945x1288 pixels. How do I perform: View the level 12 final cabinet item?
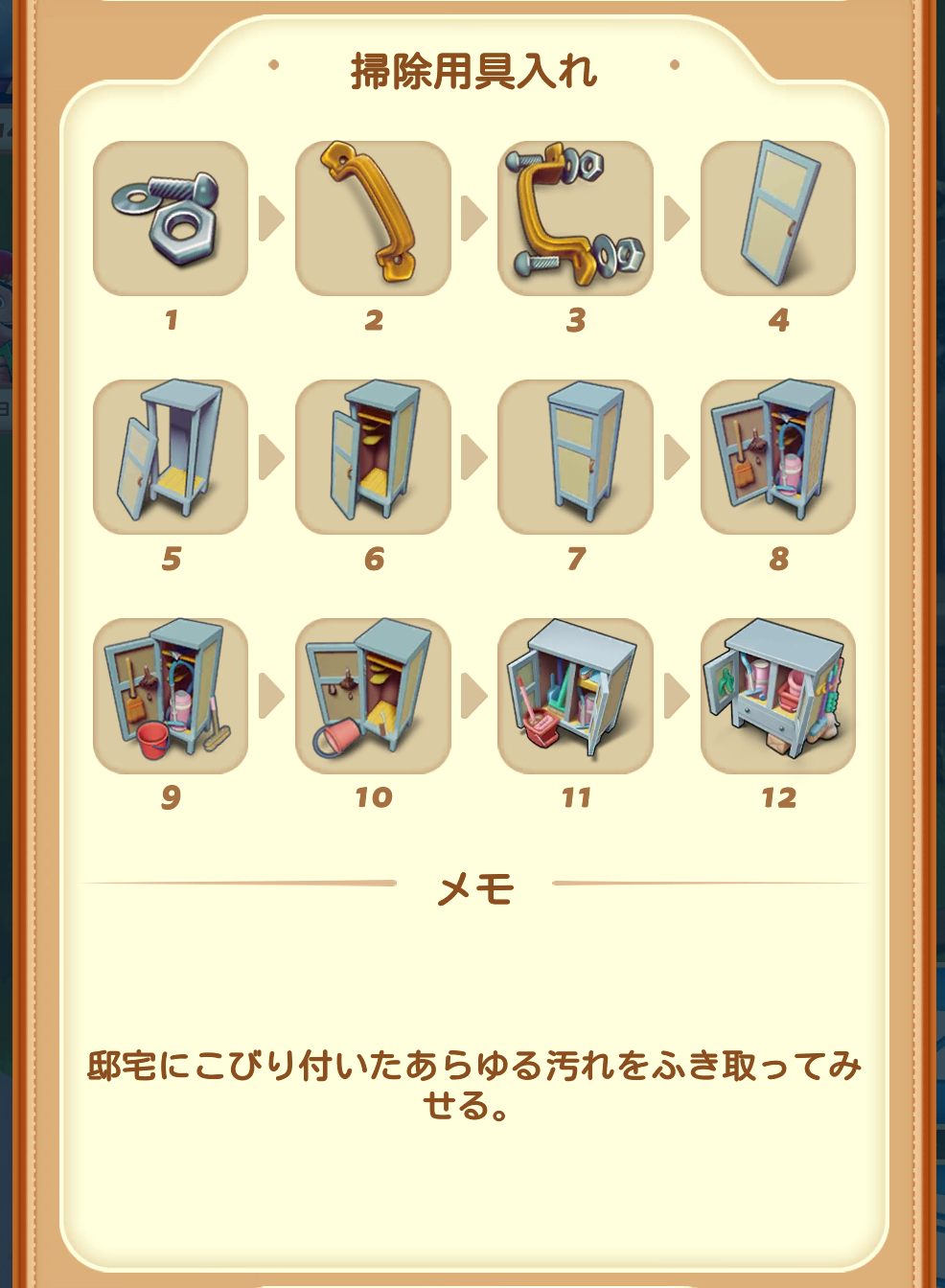coord(777,696)
